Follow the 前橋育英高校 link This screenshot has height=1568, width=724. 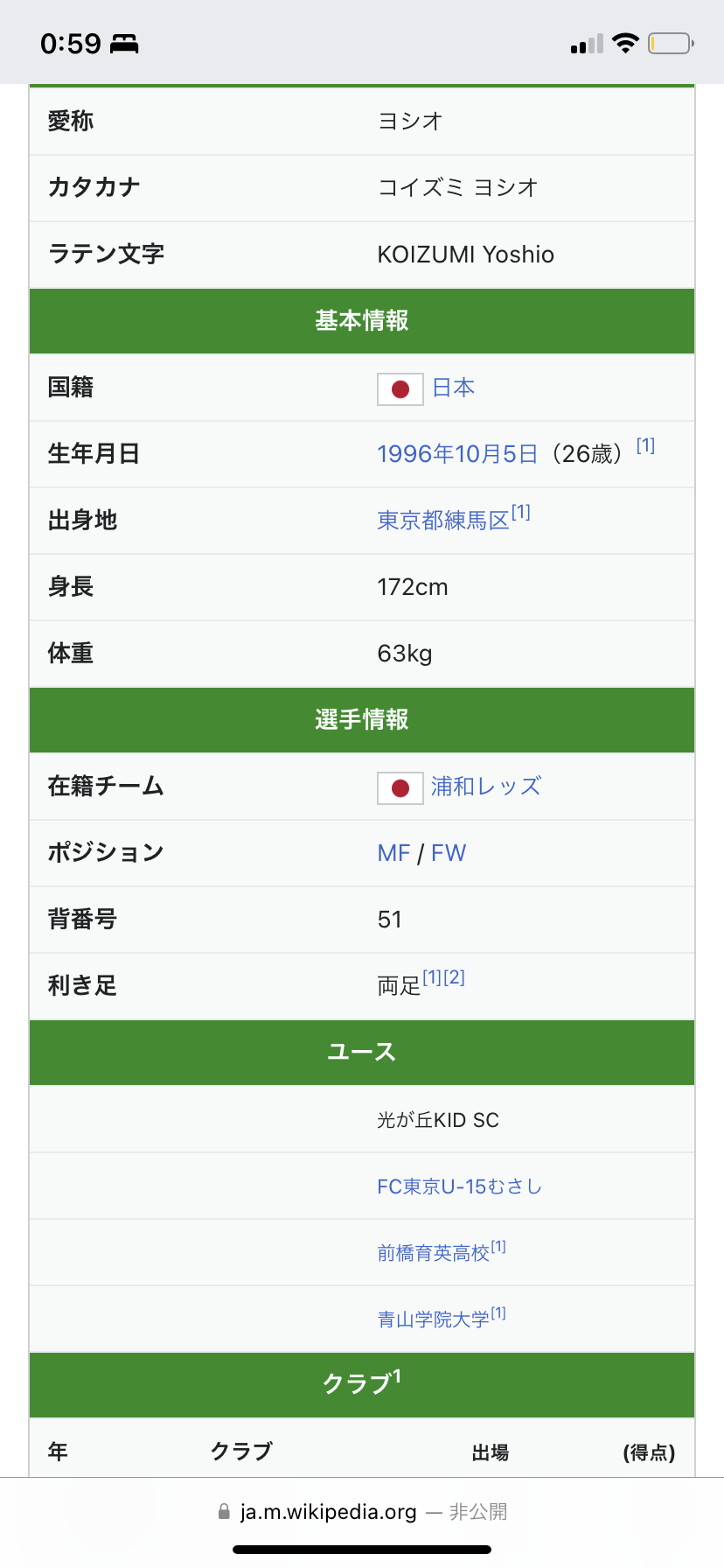pyautogui.click(x=433, y=1253)
